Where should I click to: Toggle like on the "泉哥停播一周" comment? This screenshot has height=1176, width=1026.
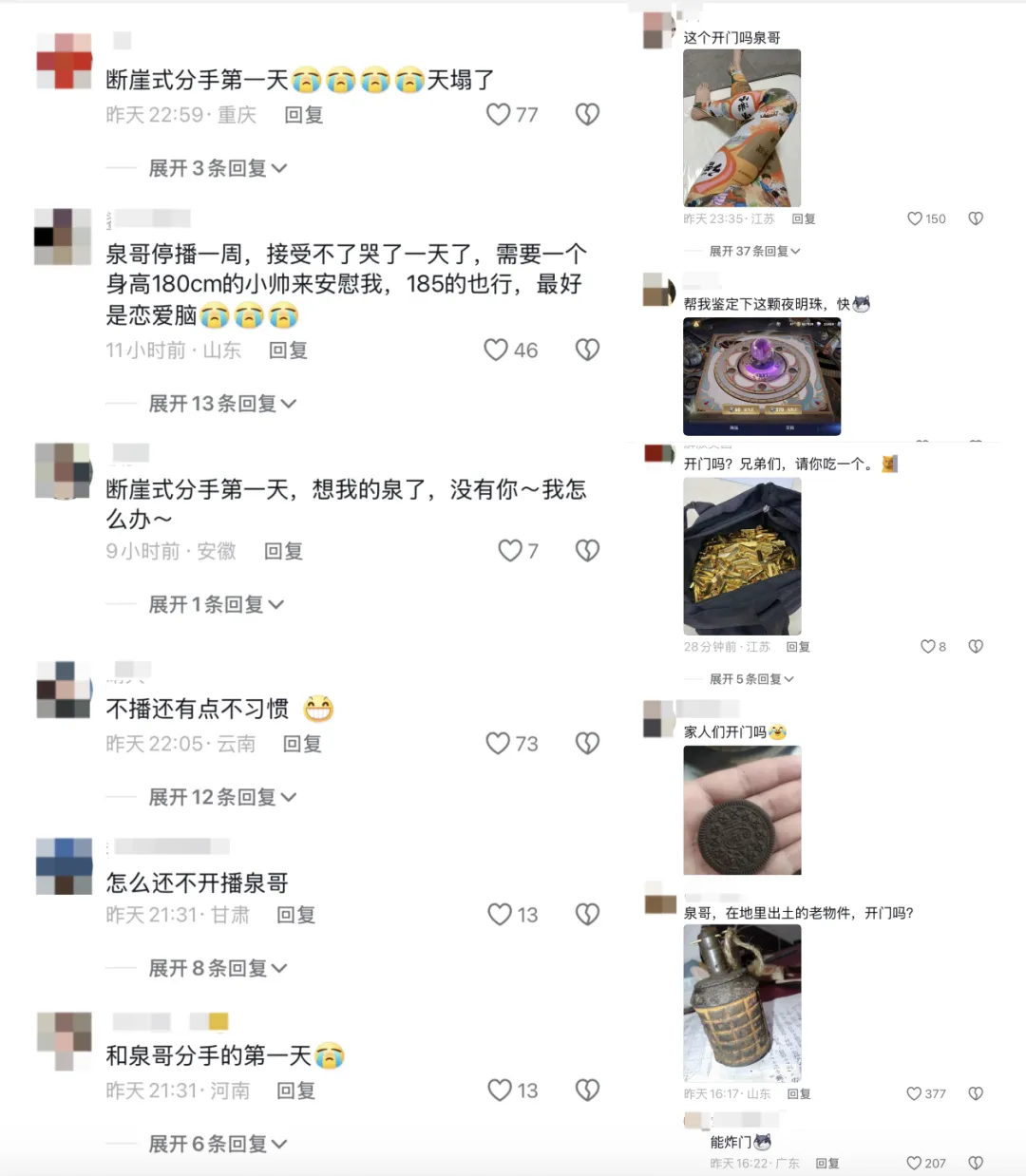click(496, 350)
